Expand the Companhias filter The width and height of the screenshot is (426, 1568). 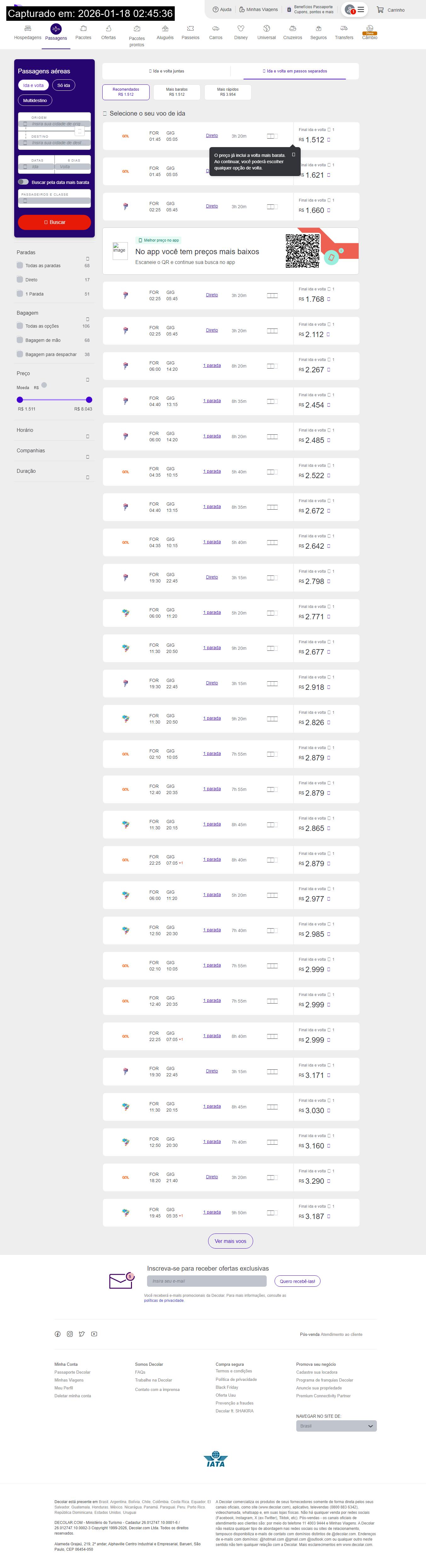tap(54, 451)
